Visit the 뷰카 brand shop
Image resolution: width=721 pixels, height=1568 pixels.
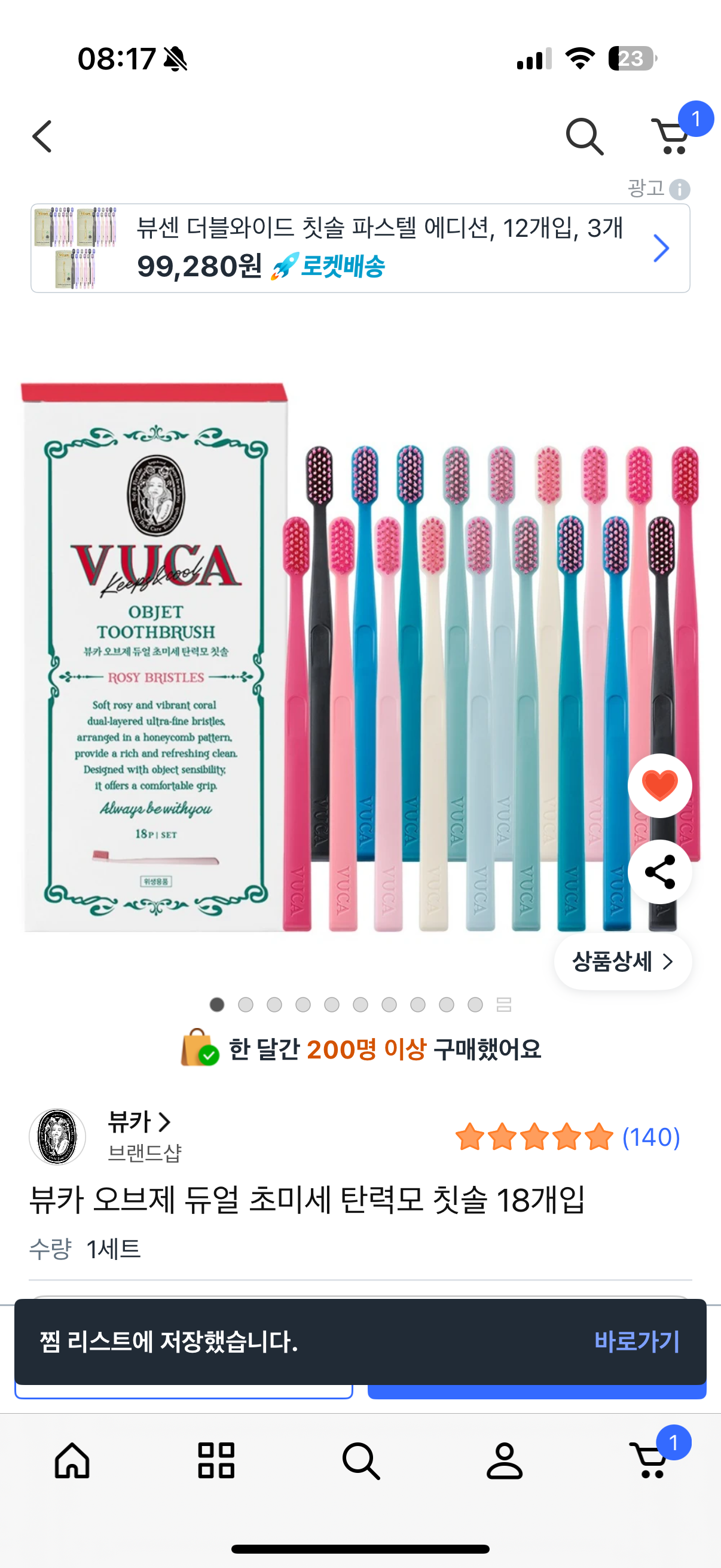tap(139, 1122)
